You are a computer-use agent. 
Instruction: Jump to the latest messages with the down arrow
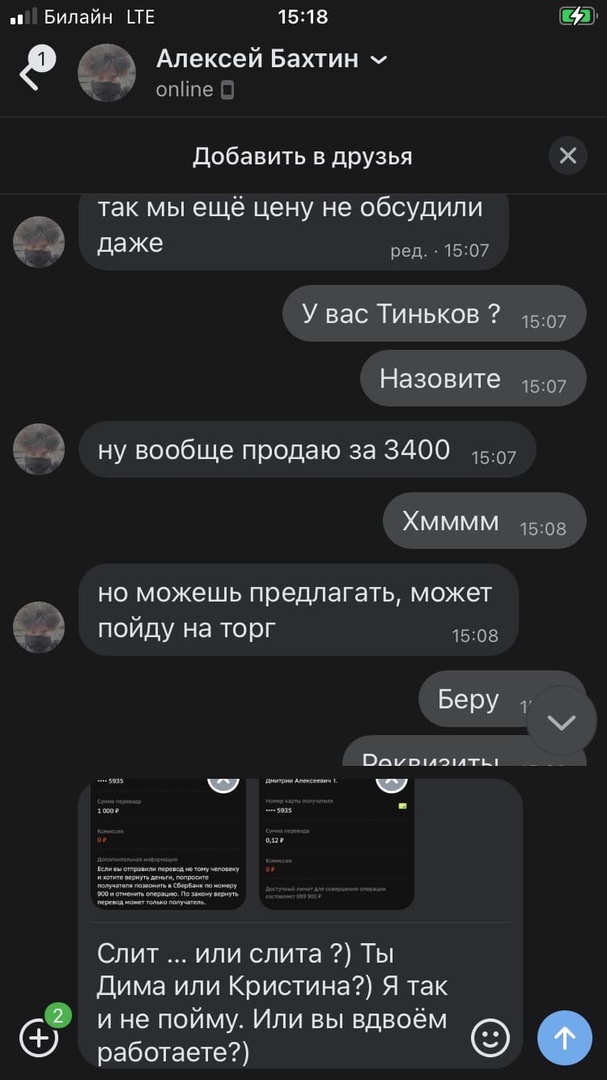561,721
